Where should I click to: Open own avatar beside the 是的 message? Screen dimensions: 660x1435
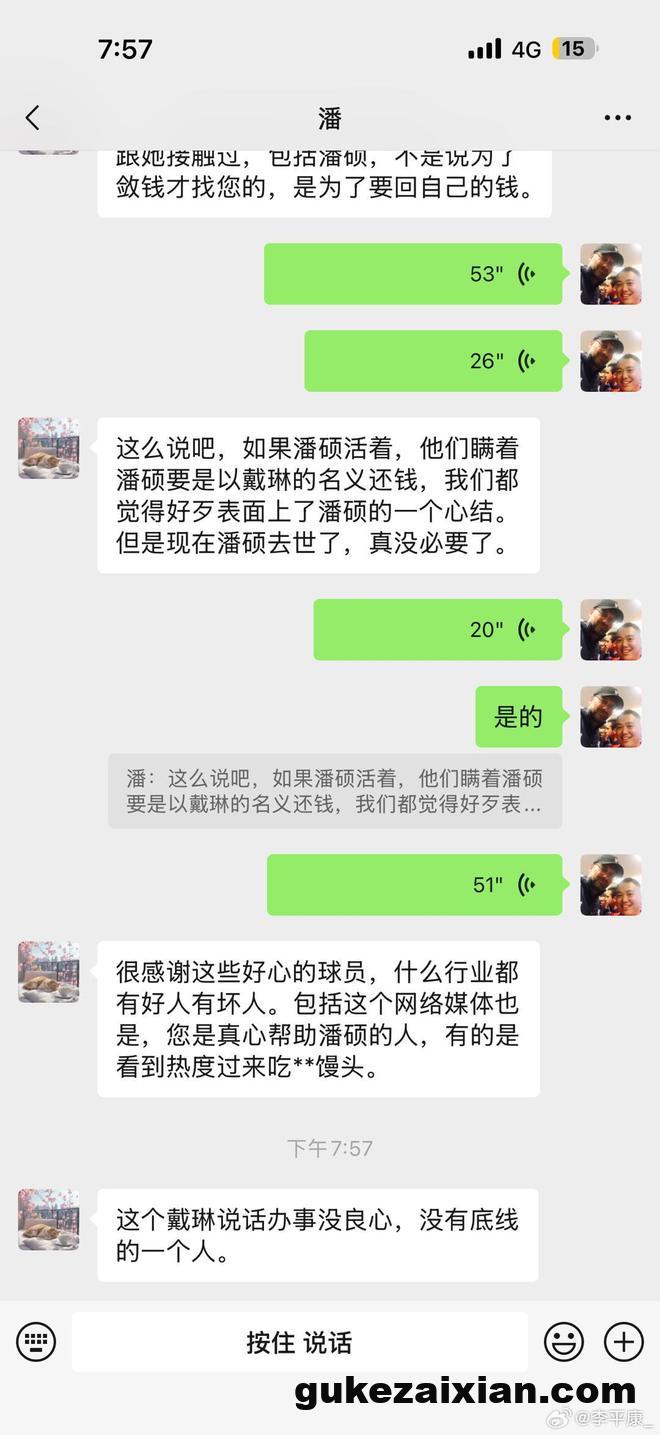click(610, 717)
